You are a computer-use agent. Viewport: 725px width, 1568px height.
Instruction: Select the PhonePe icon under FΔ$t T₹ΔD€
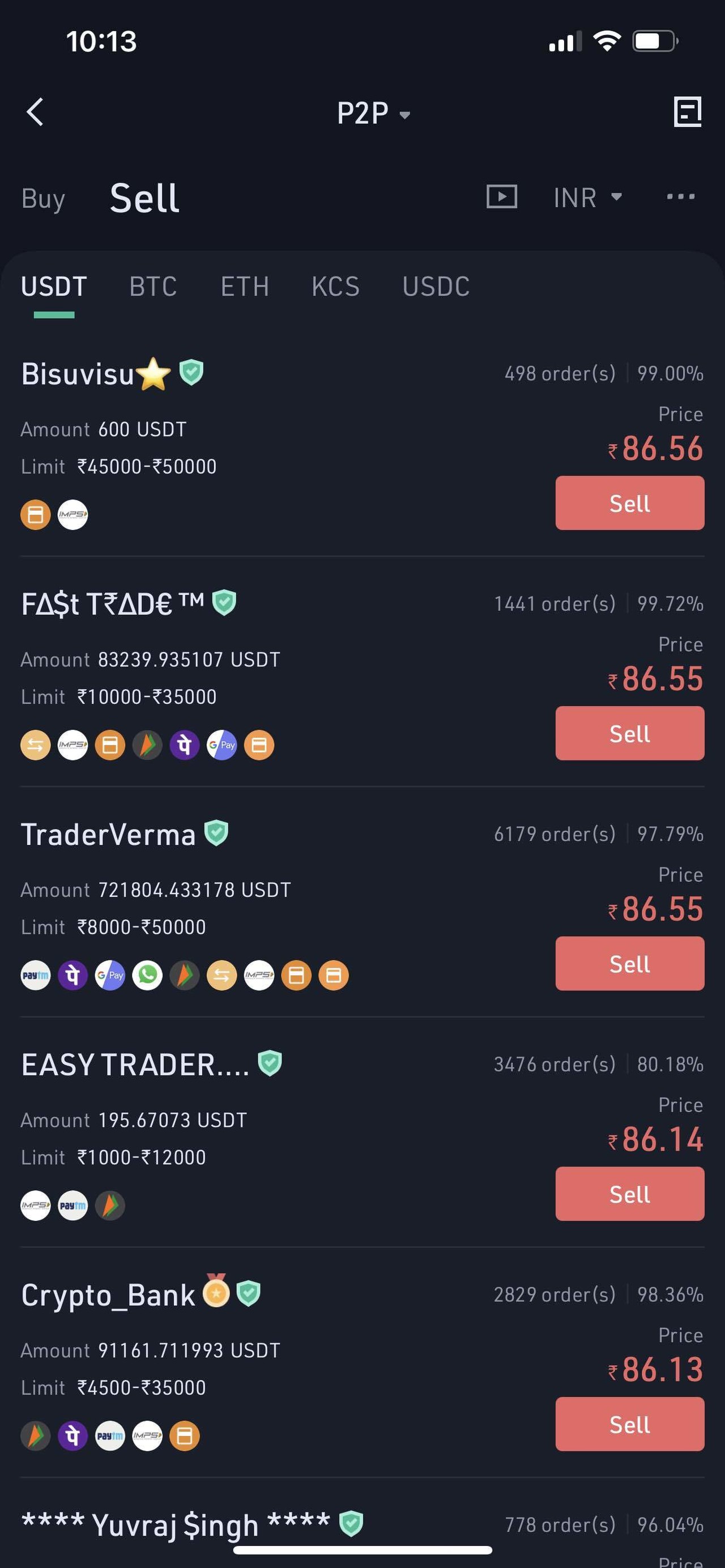click(x=185, y=745)
